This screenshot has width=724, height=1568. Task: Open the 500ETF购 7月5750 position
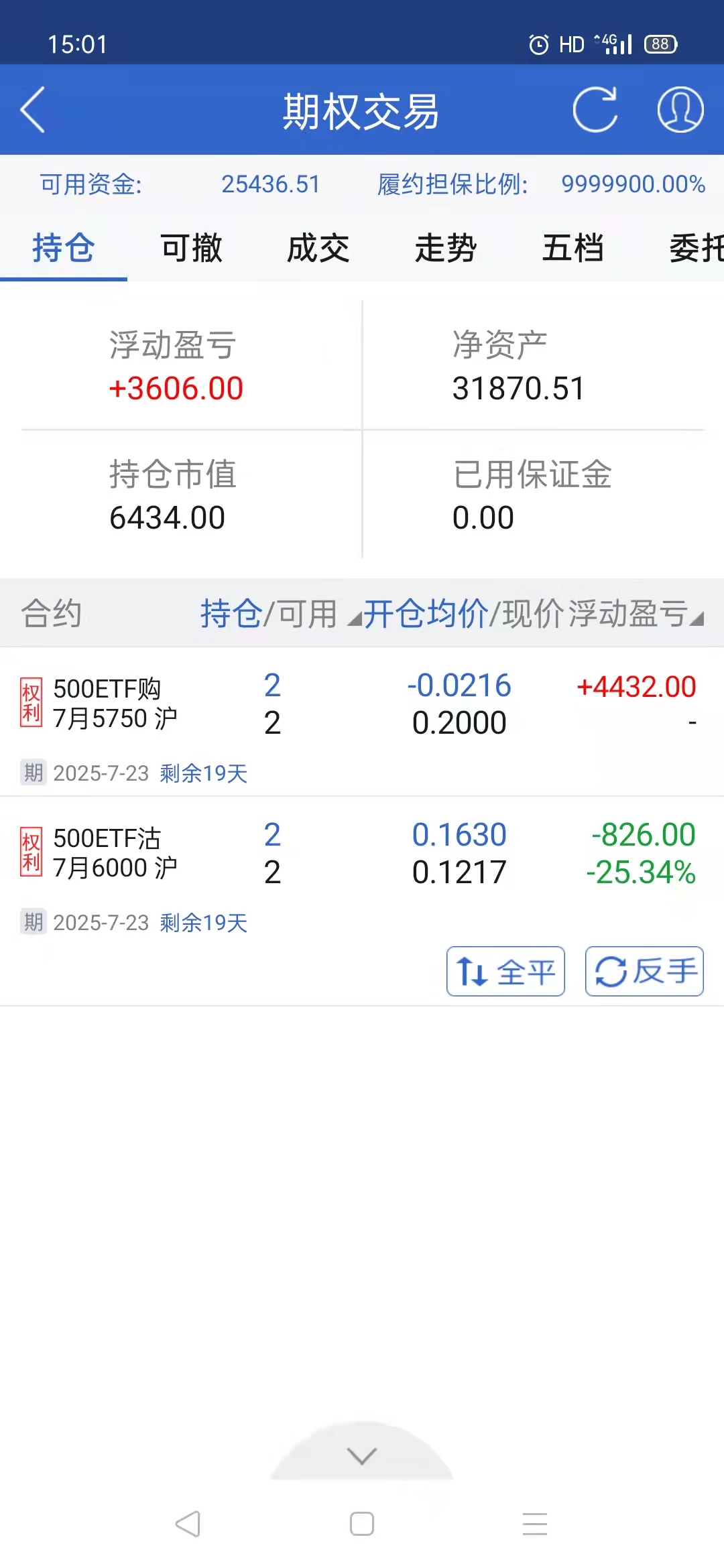[x=115, y=704]
